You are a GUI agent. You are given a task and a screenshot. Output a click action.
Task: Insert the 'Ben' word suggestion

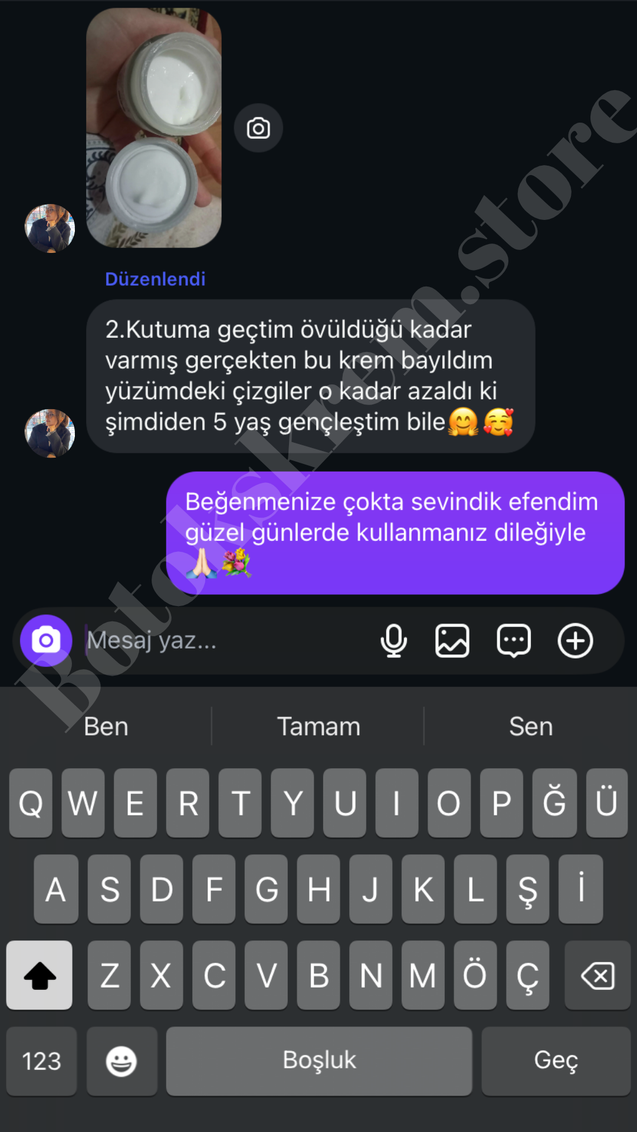(106, 726)
